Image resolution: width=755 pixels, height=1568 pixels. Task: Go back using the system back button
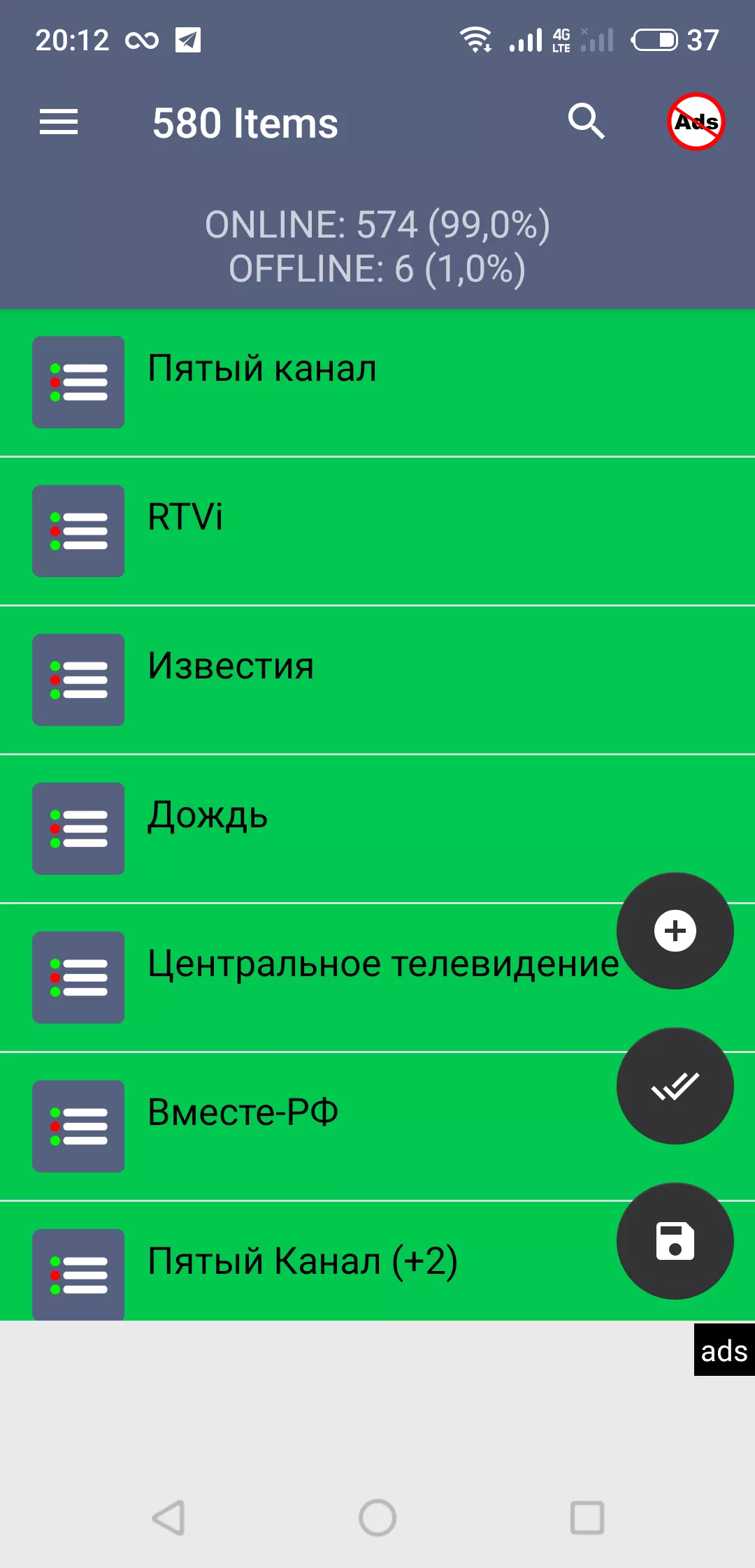168,1518
